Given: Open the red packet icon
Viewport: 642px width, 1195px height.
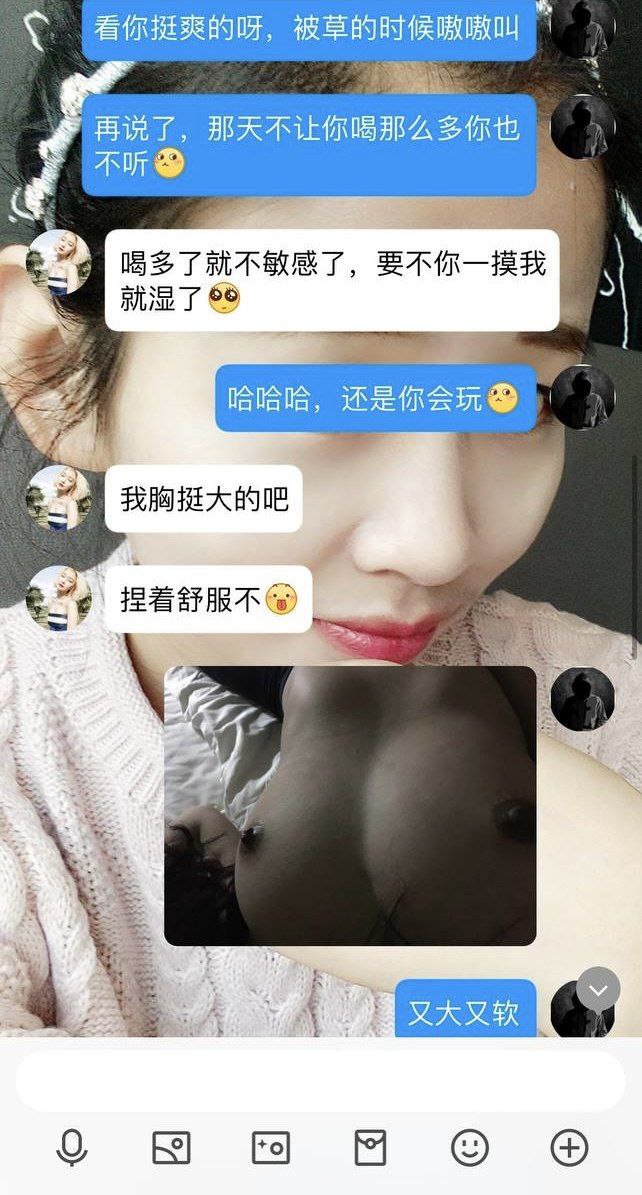Looking at the screenshot, I should click(x=370, y=1148).
